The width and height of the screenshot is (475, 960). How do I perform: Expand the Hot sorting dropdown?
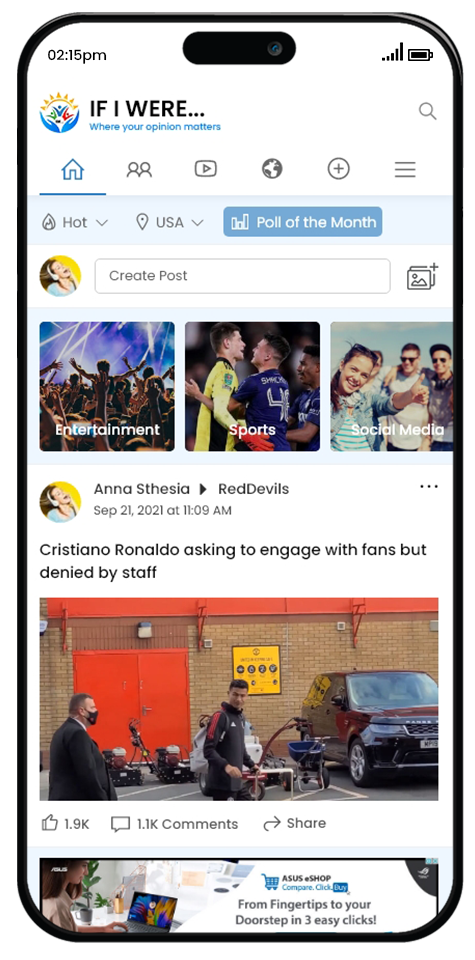point(75,222)
